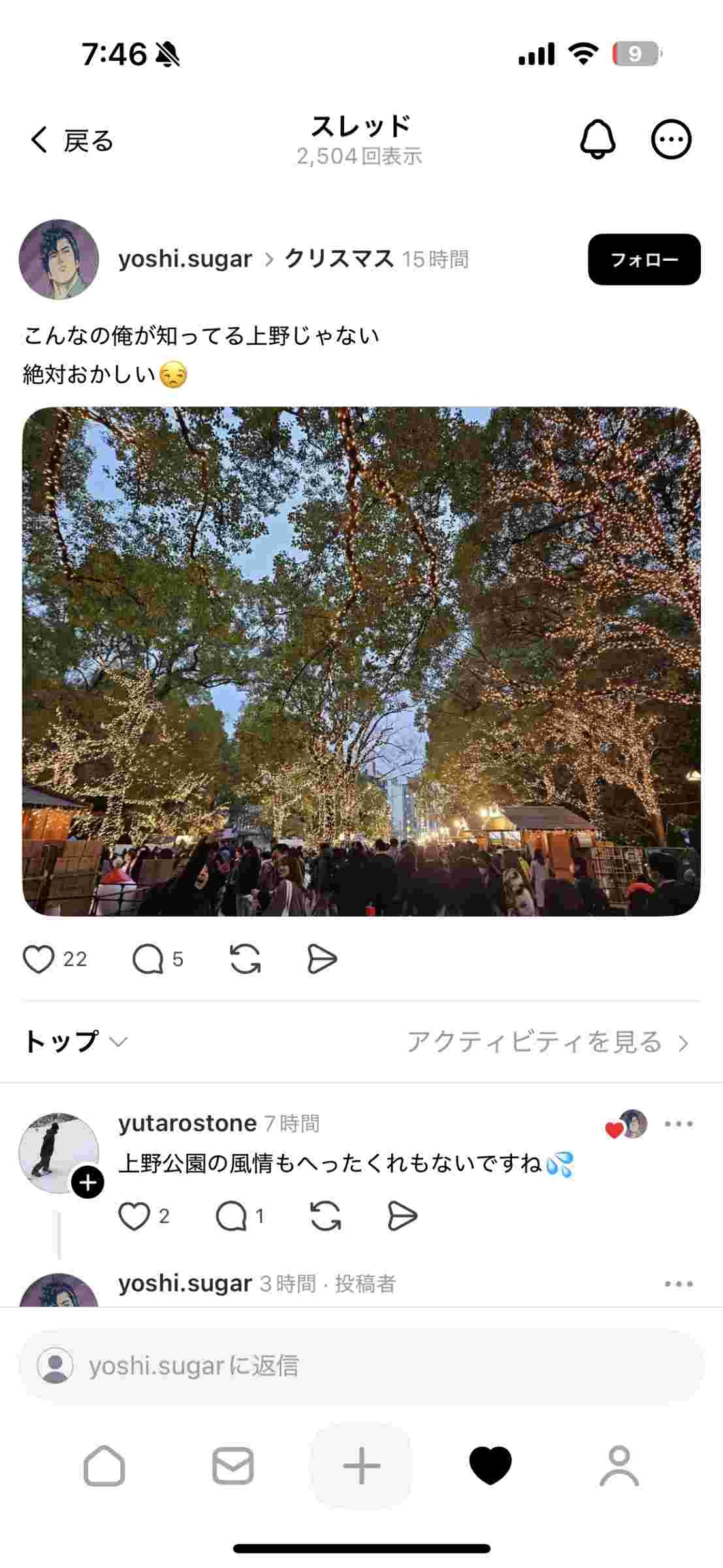Open comments on yoshi.sugar's main post

tap(148, 959)
